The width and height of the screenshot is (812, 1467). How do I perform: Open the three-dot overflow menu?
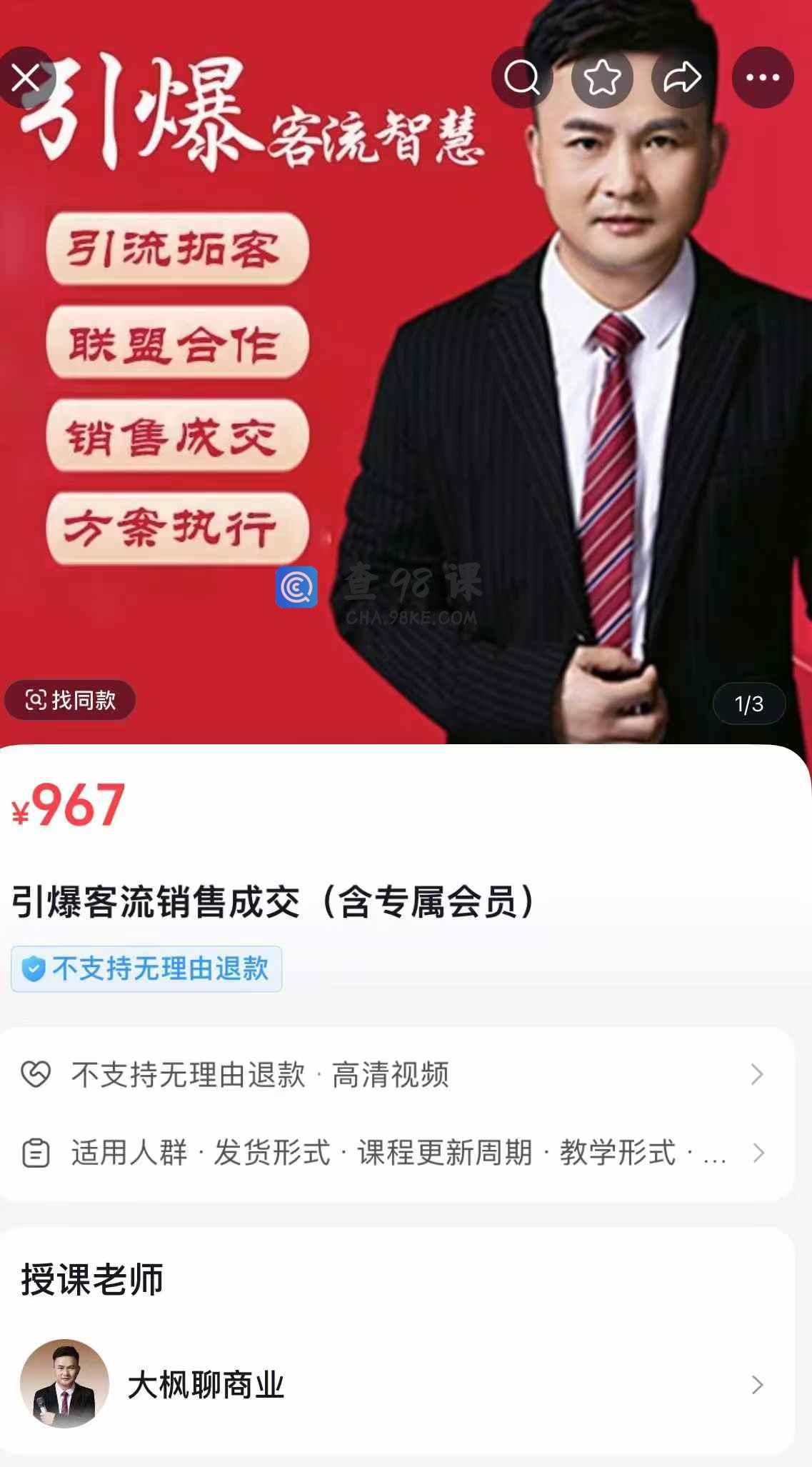click(762, 78)
